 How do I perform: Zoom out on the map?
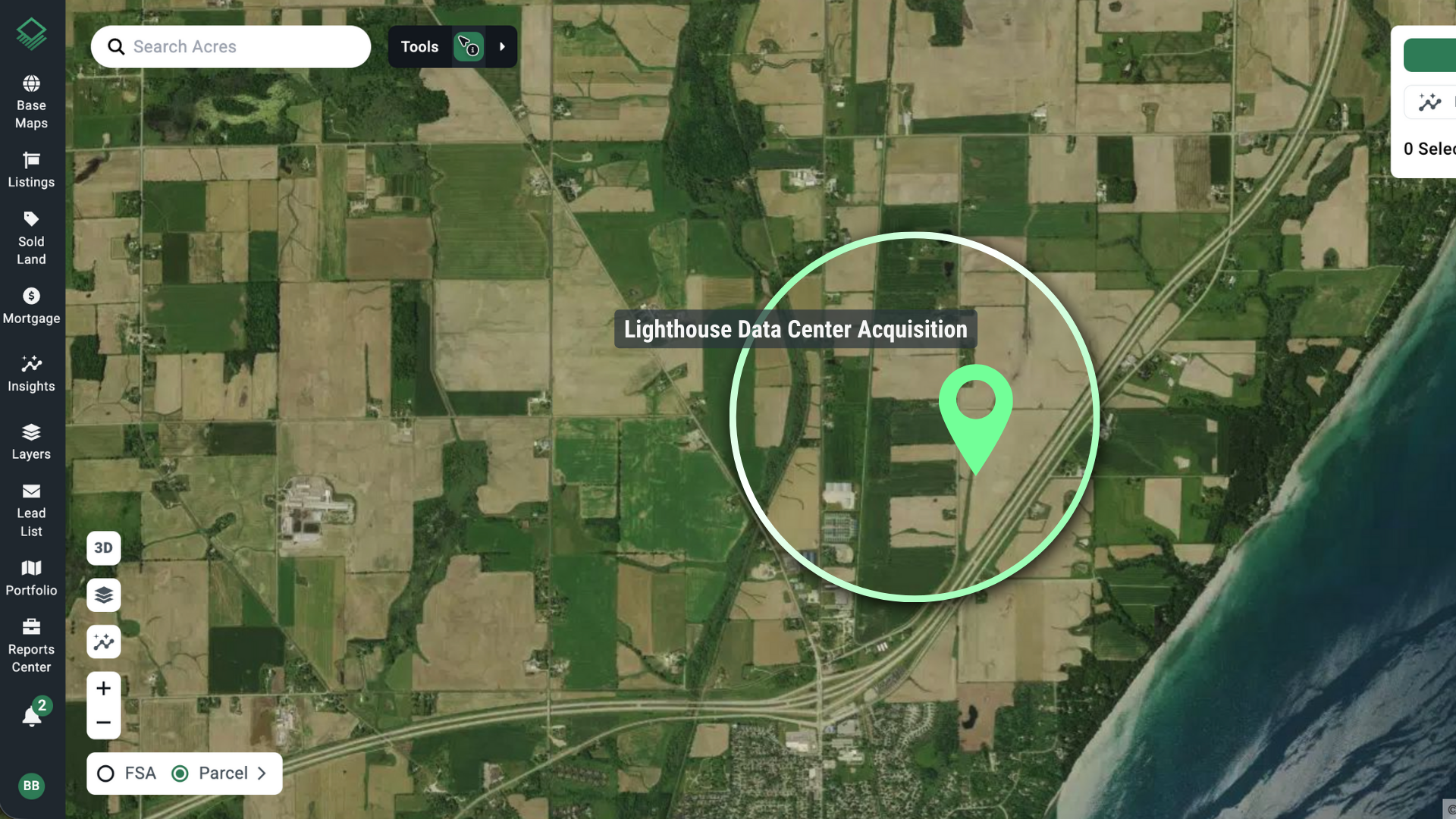click(x=104, y=723)
